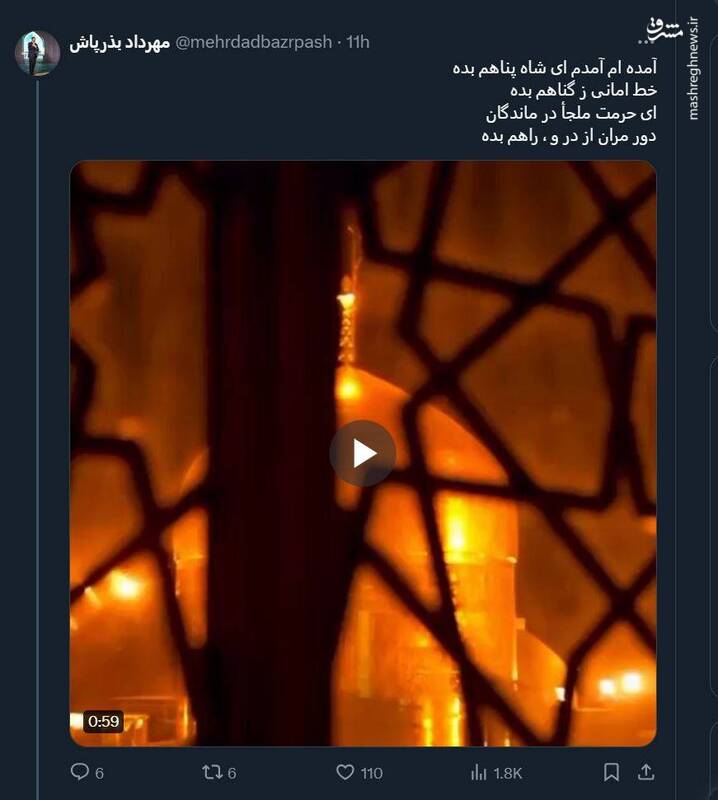Open the tweet's 11h timestamp link
This screenshot has width=718, height=800.
[357, 42]
